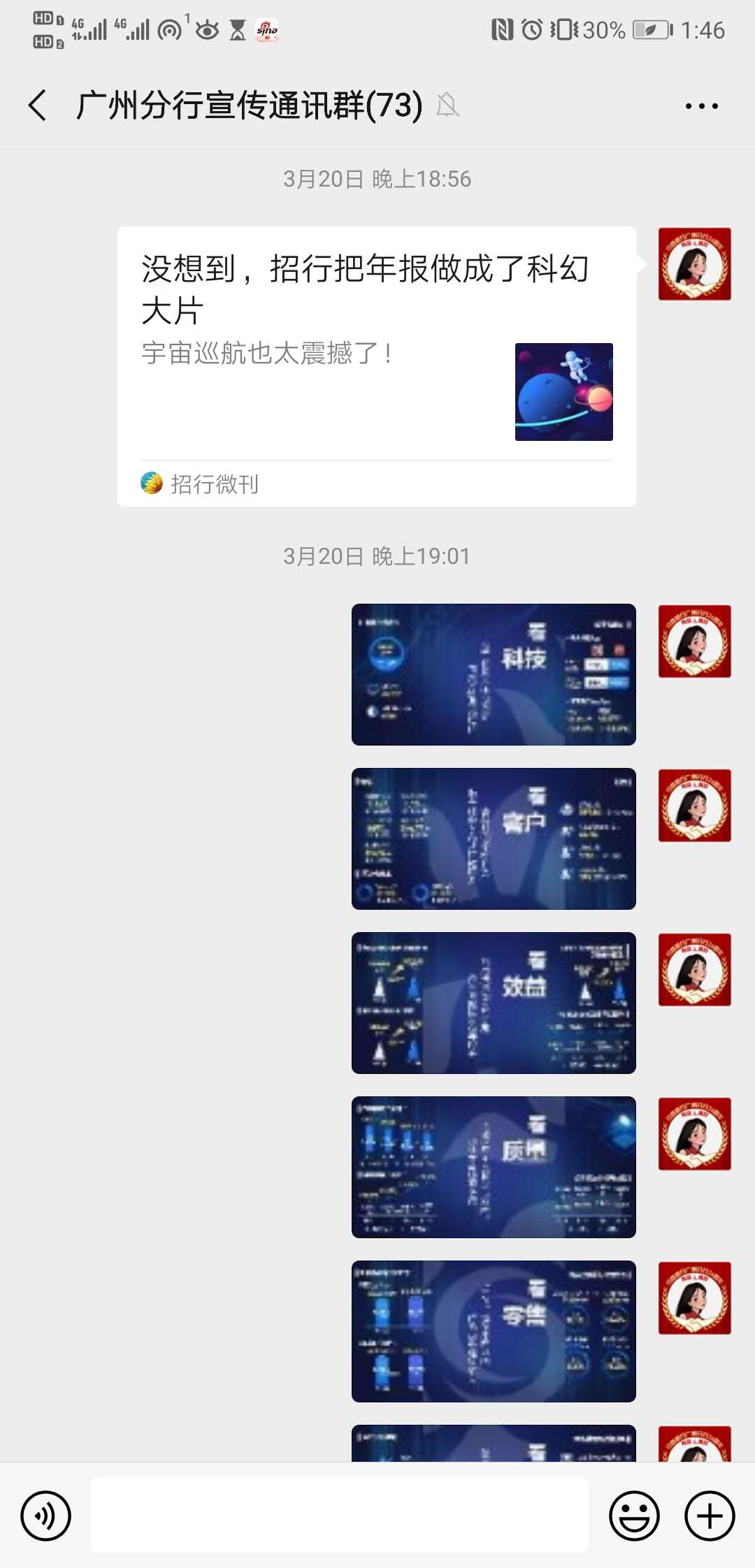This screenshot has height=1568, width=755.
Task: Open the shared article 没想到，招行把年报做成了科幻大片
Action: (377, 366)
